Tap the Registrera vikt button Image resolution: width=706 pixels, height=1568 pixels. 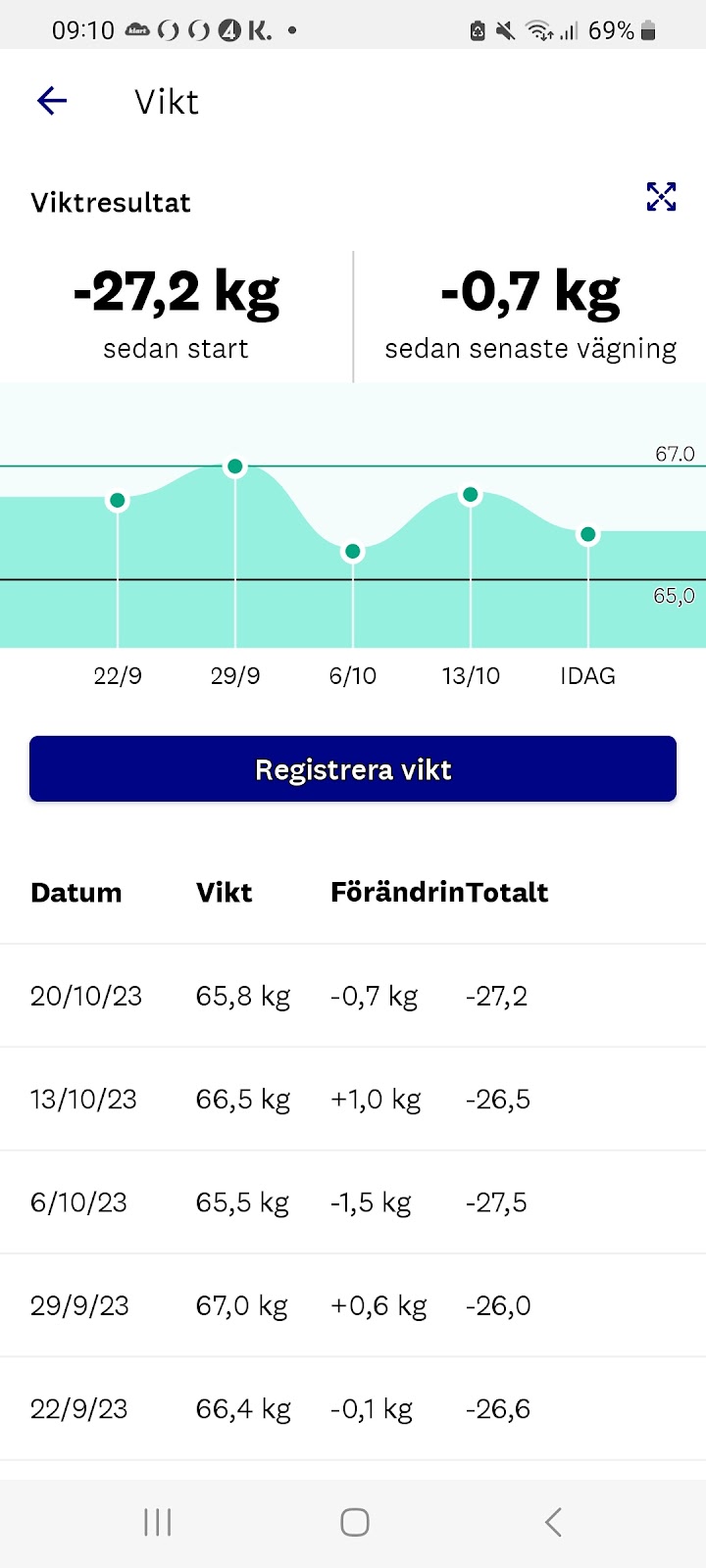pyautogui.click(x=353, y=769)
